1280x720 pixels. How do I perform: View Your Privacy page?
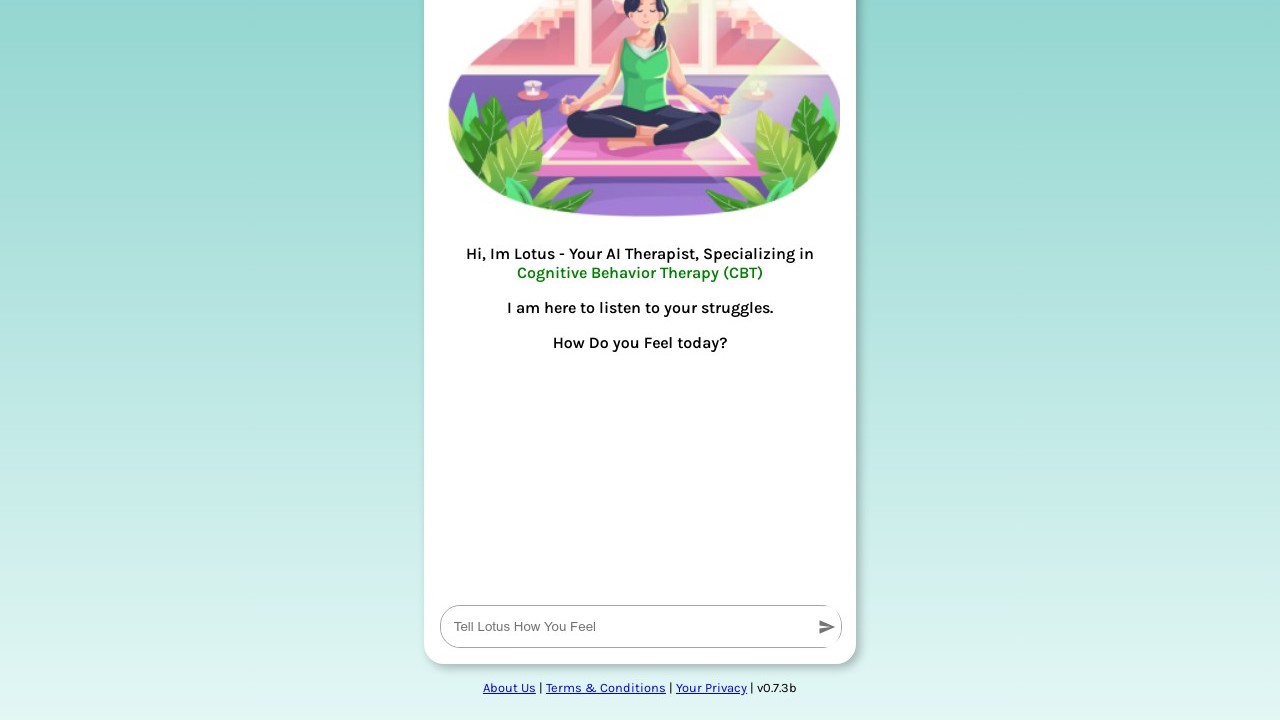tap(711, 688)
